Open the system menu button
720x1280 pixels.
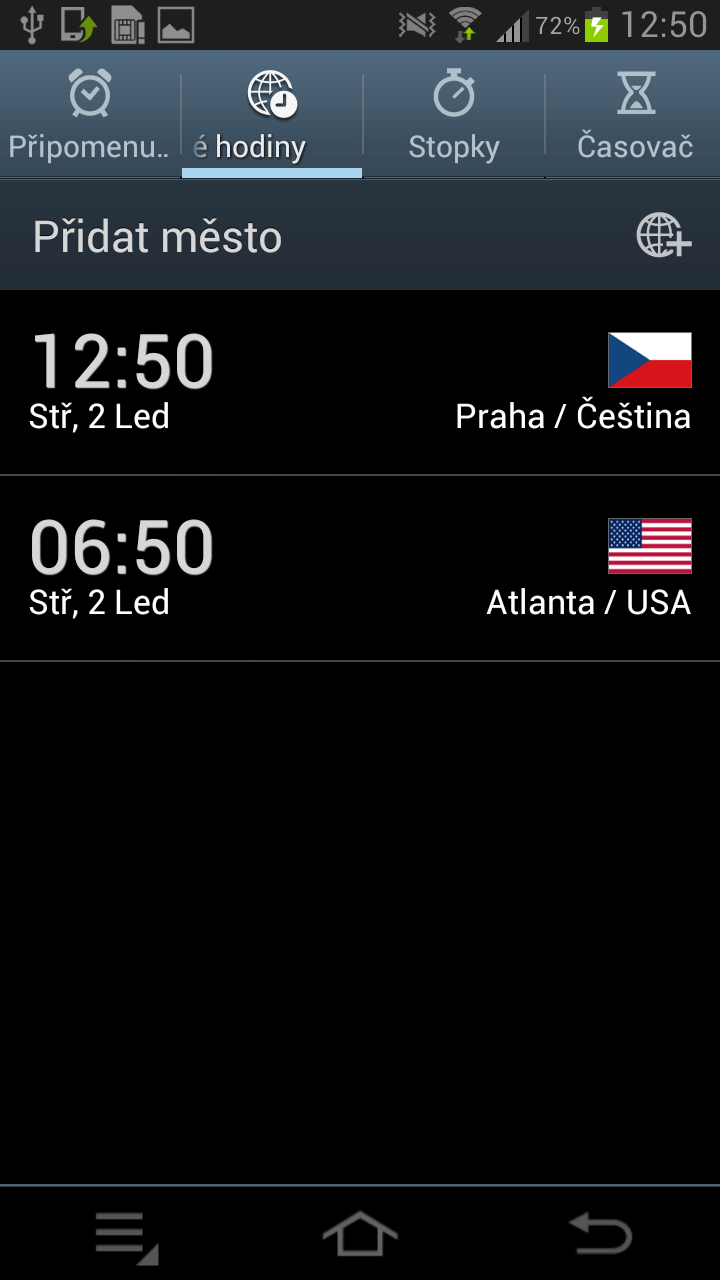click(x=126, y=1237)
